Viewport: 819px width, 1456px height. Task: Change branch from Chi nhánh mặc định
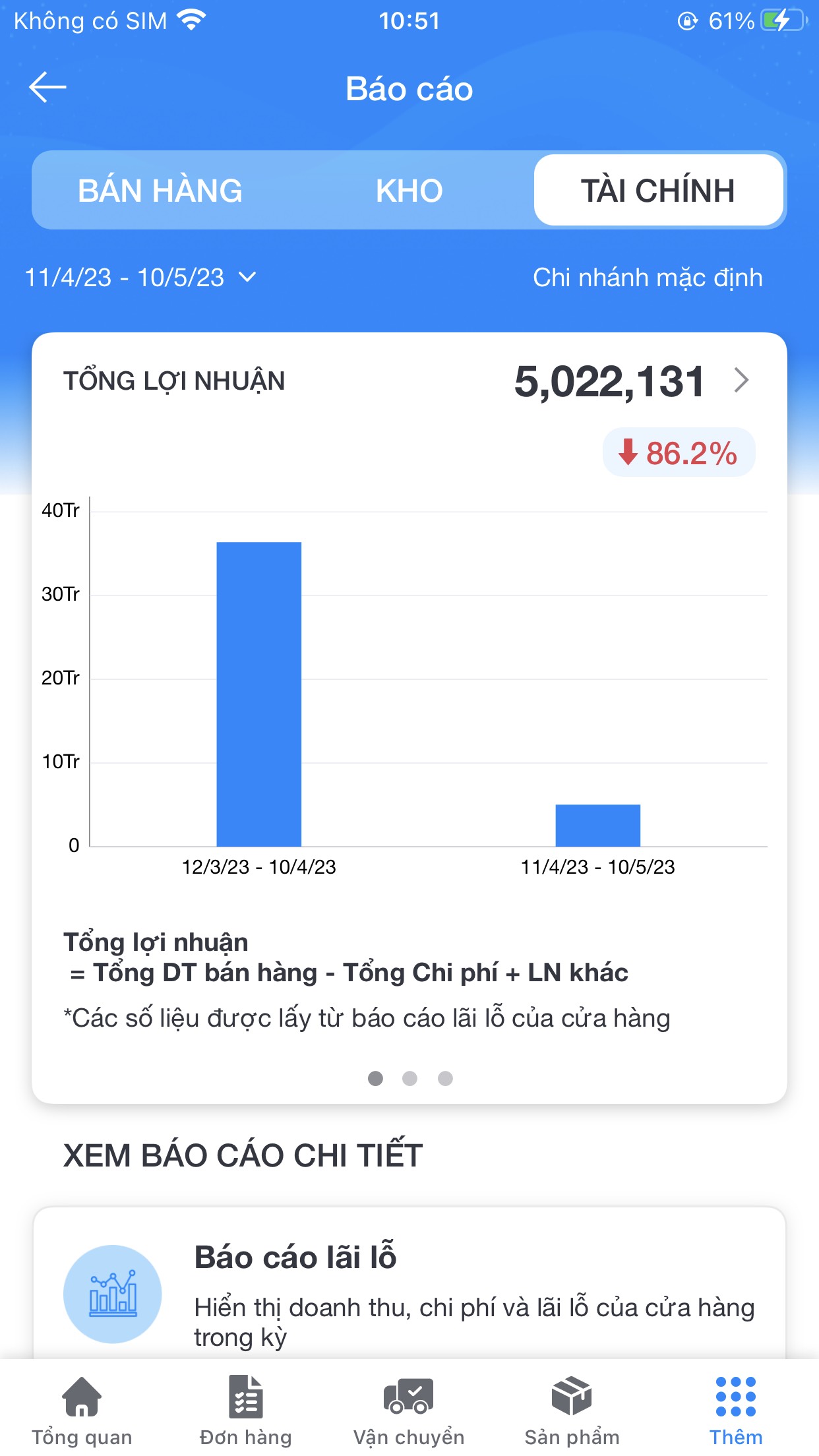pos(648,278)
